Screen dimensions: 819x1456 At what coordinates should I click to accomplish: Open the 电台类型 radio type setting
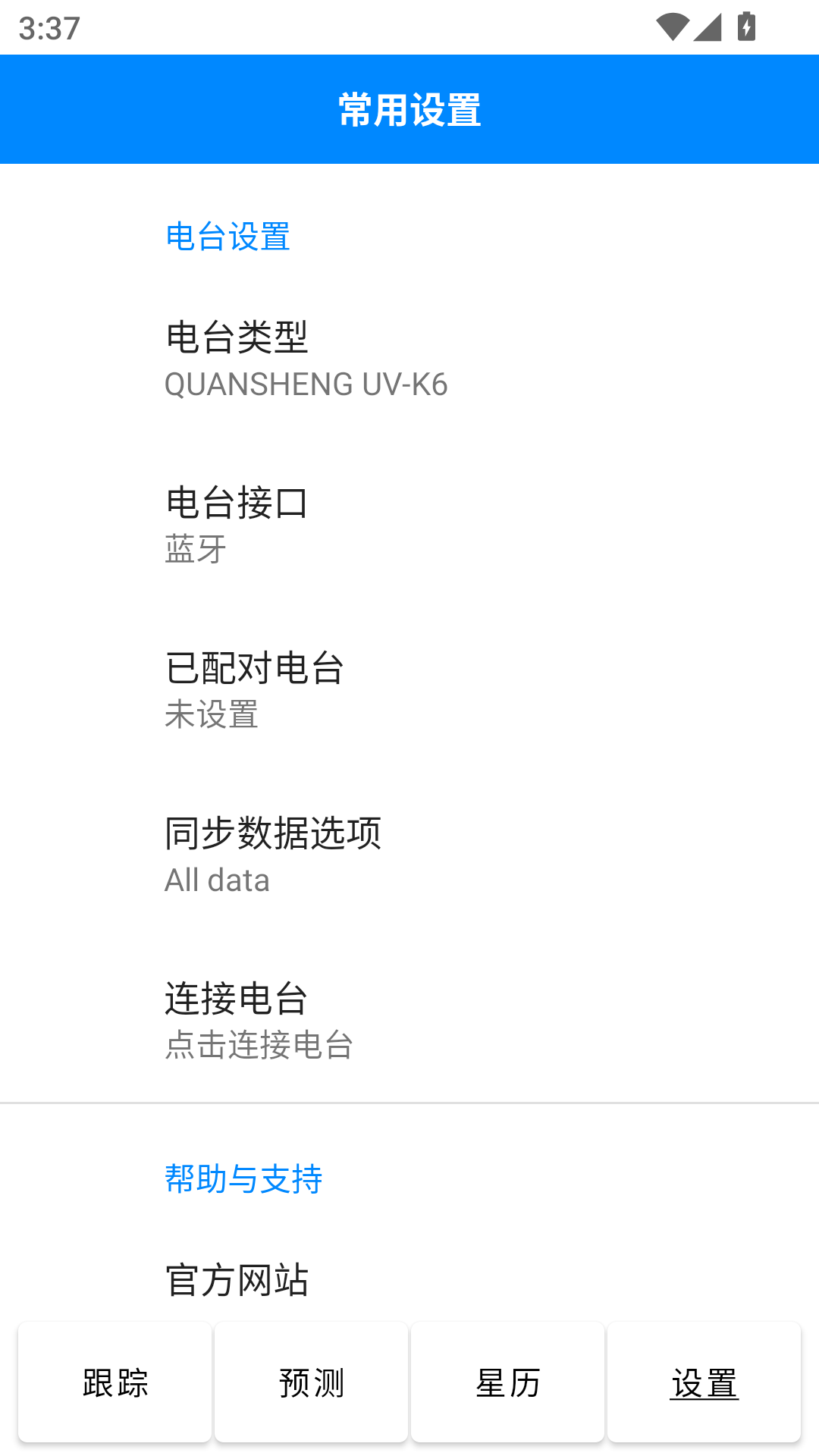click(409, 359)
